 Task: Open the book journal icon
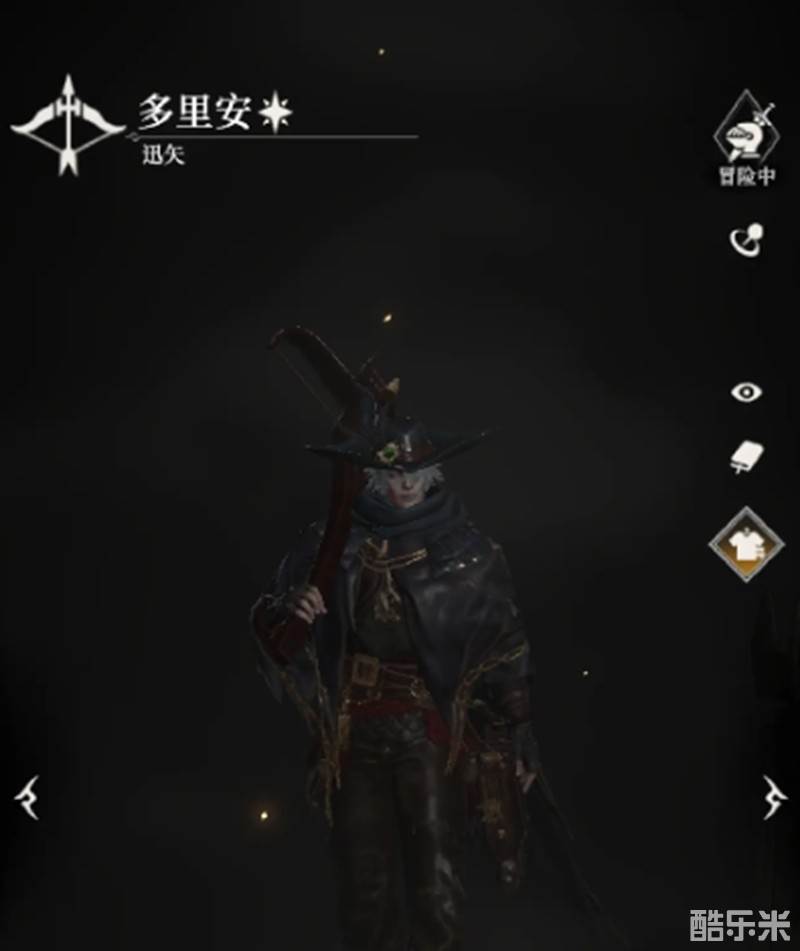point(745,458)
